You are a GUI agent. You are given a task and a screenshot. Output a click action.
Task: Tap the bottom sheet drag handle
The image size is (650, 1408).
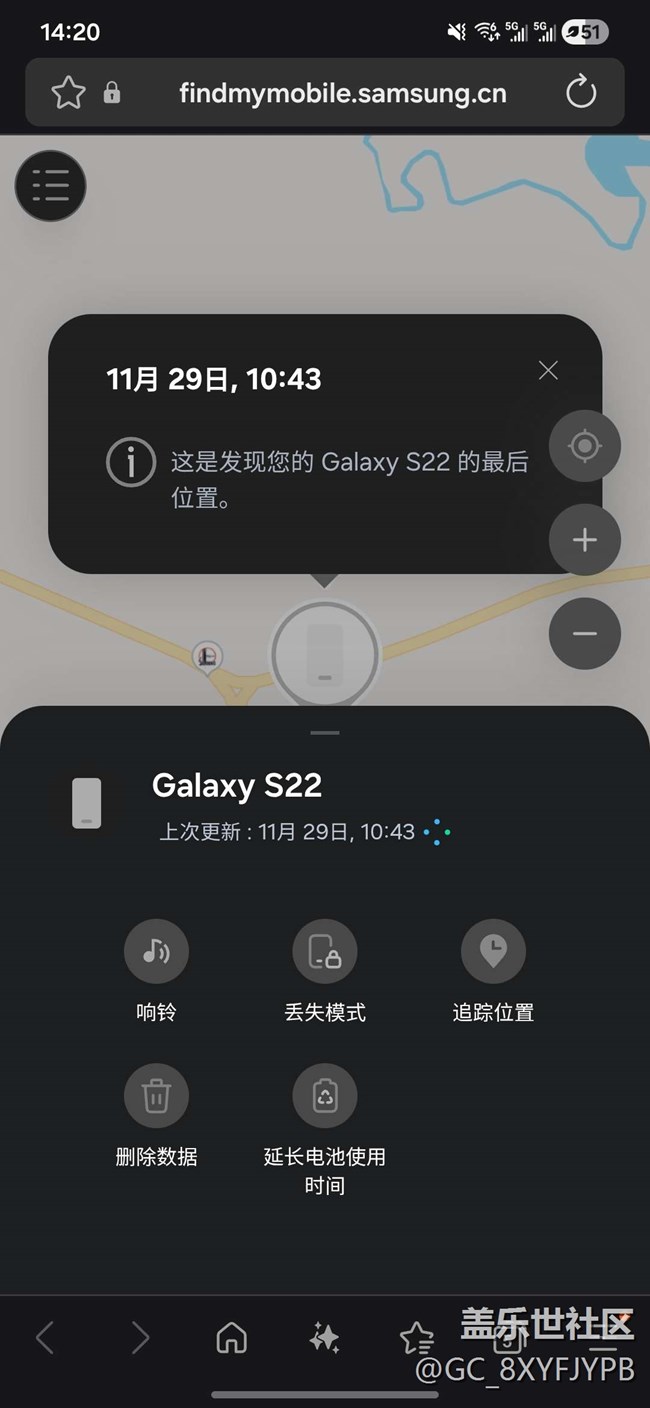(325, 733)
